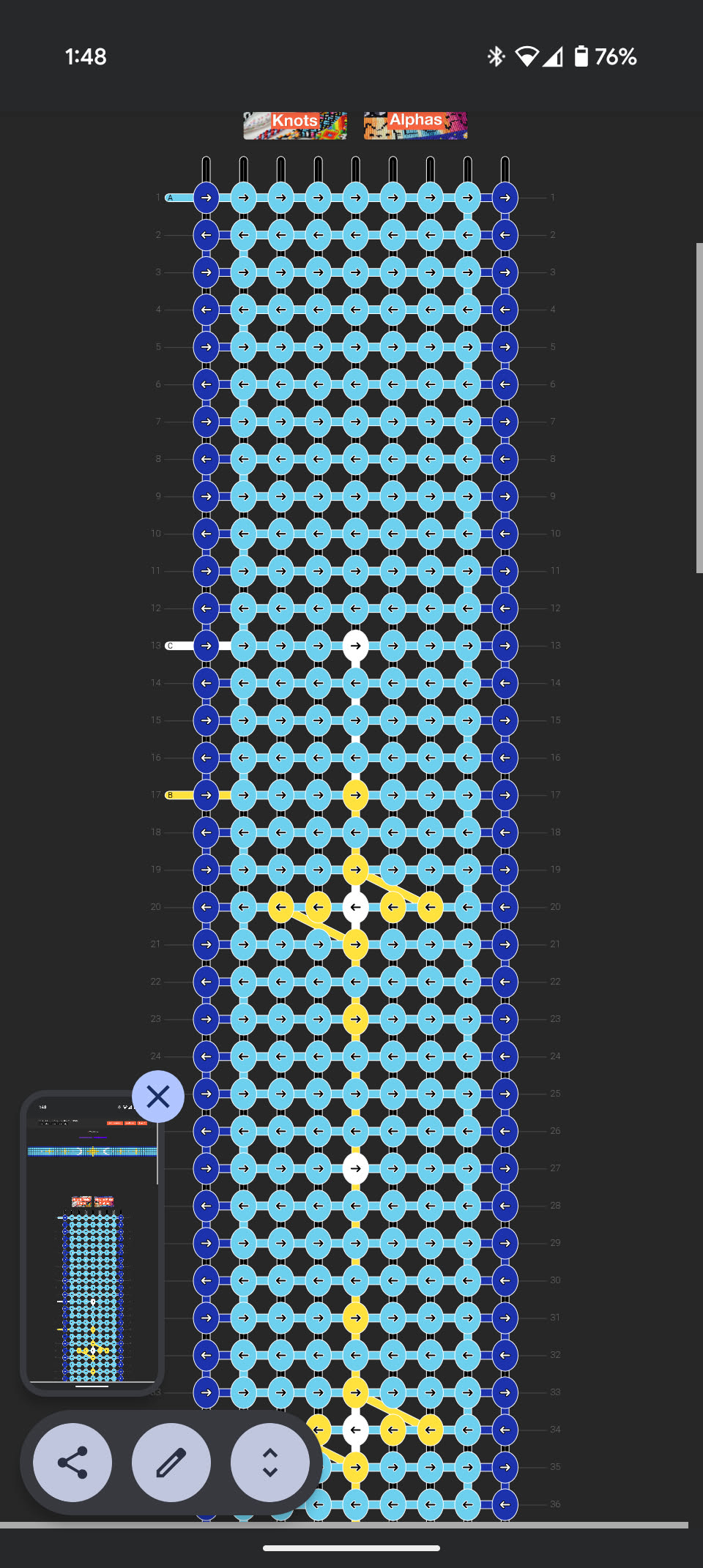Viewport: 703px width, 1568px height.
Task: Open the Alphas banner
Action: [x=415, y=125]
